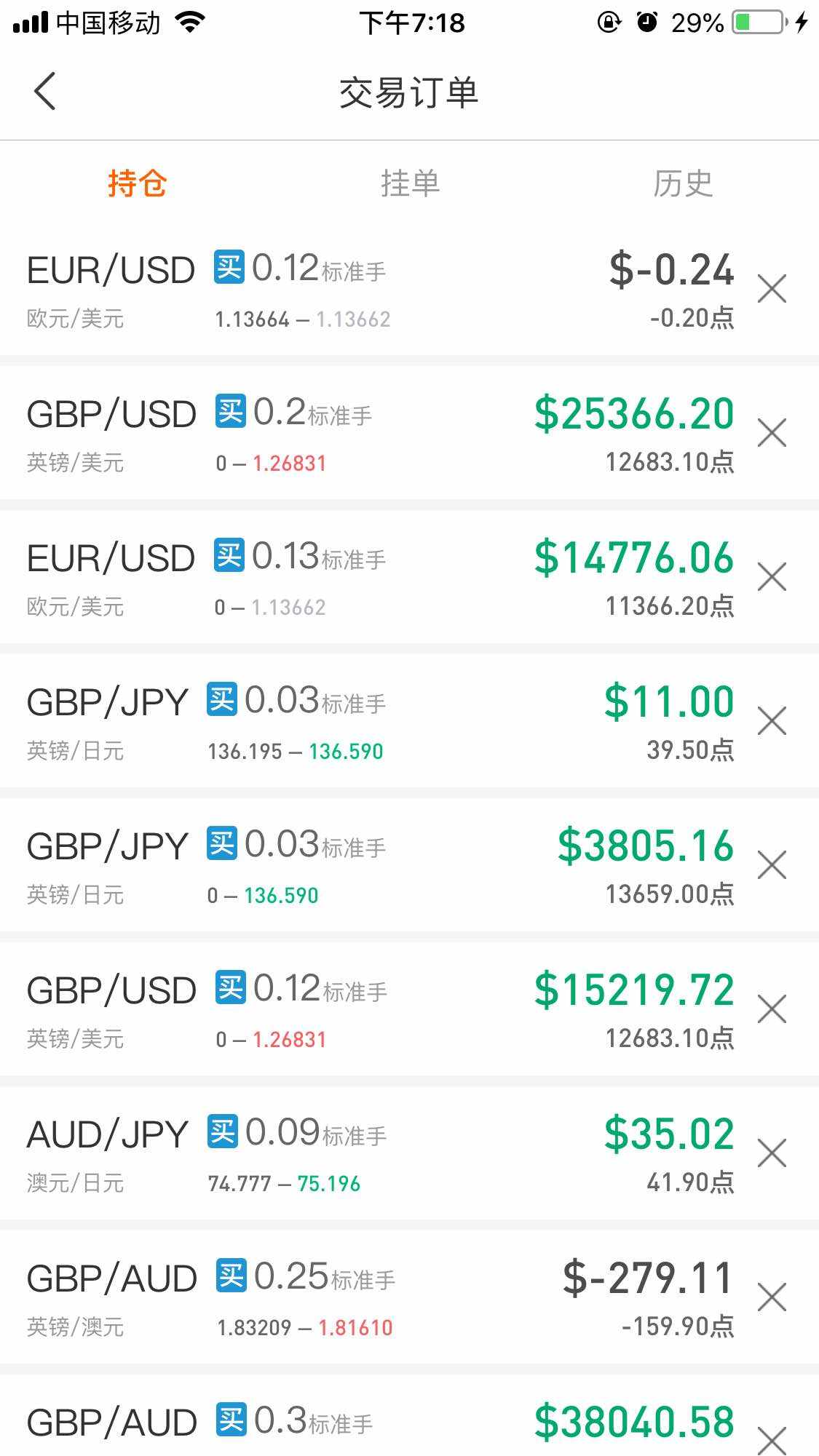Open the GBP/USD $15219.72 order details

click(x=364, y=1009)
